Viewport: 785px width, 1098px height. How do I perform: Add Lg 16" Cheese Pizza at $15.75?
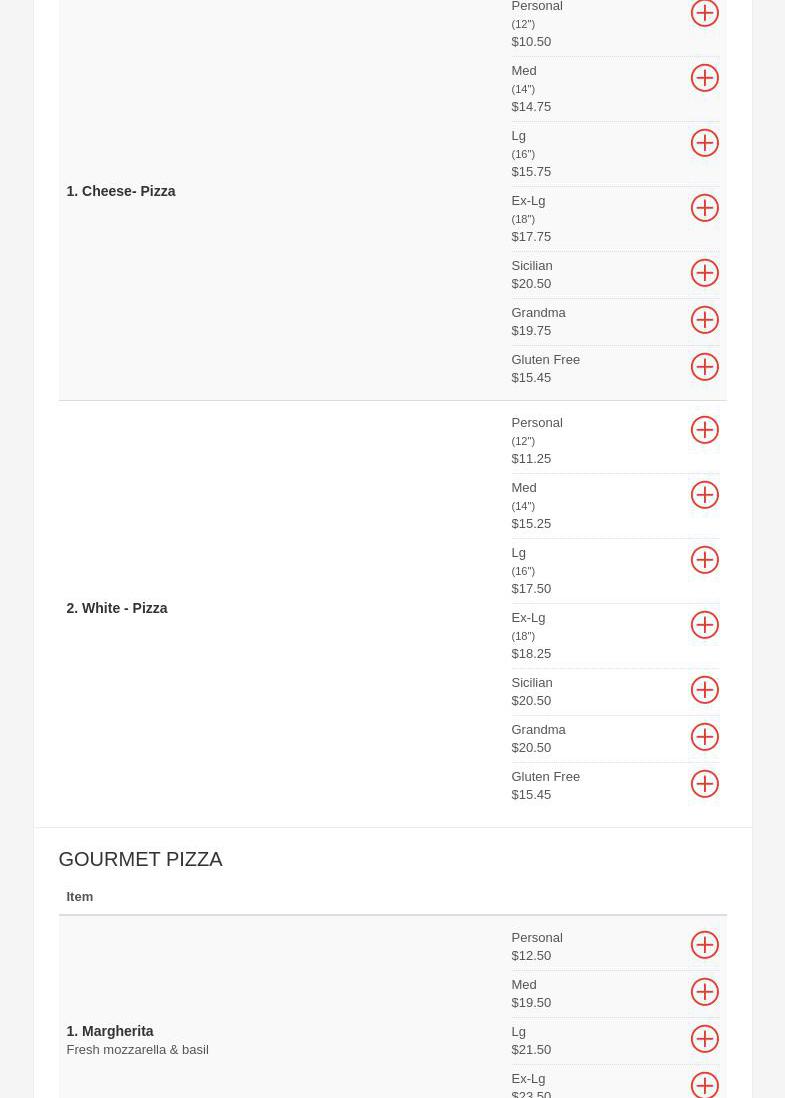[704, 143]
